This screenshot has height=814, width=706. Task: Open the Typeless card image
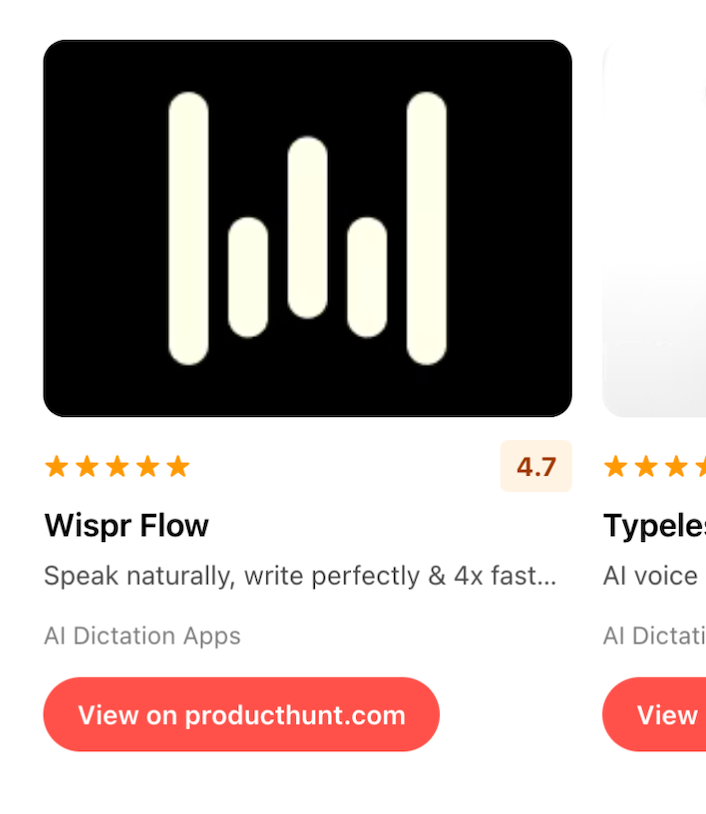tap(655, 230)
